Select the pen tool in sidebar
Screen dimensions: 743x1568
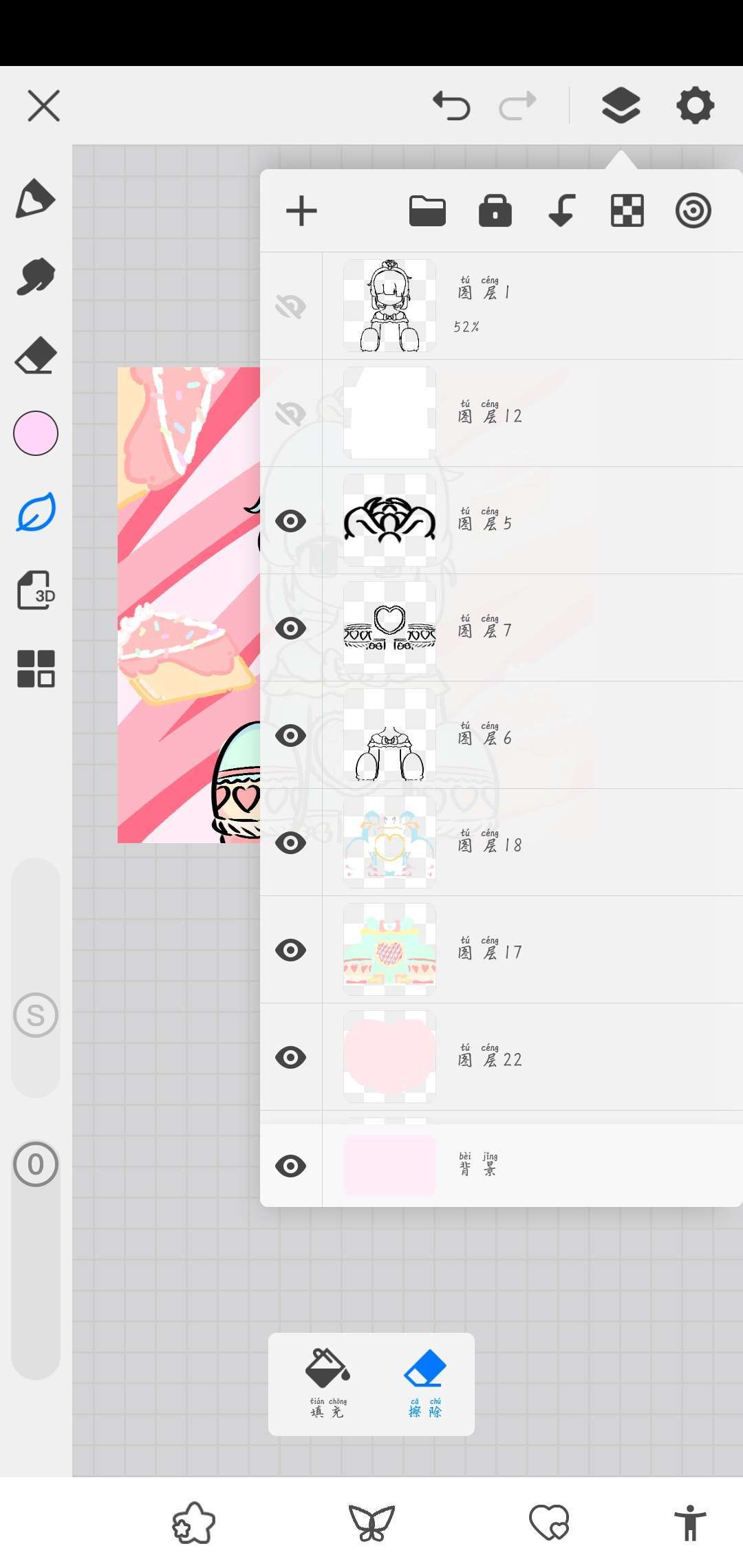coord(36,199)
